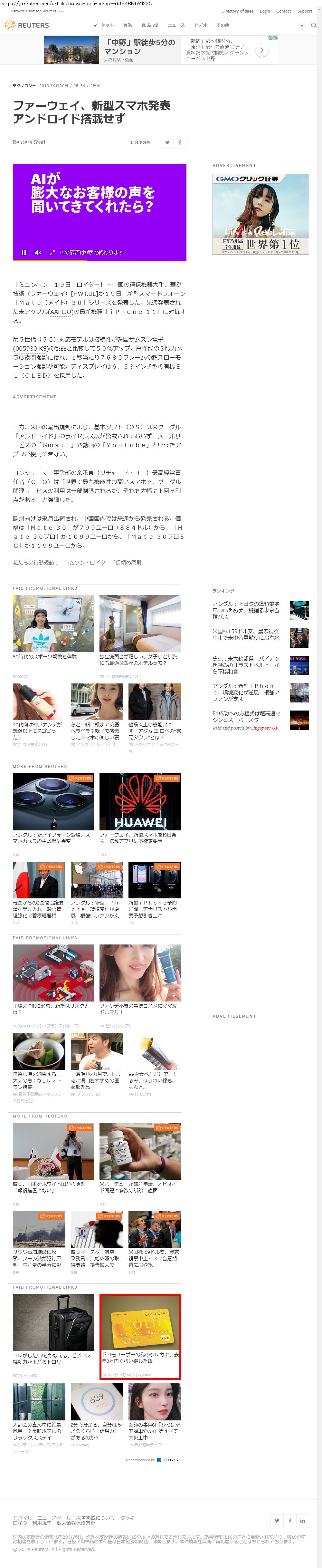Open the マーケット navigation item

point(103,25)
